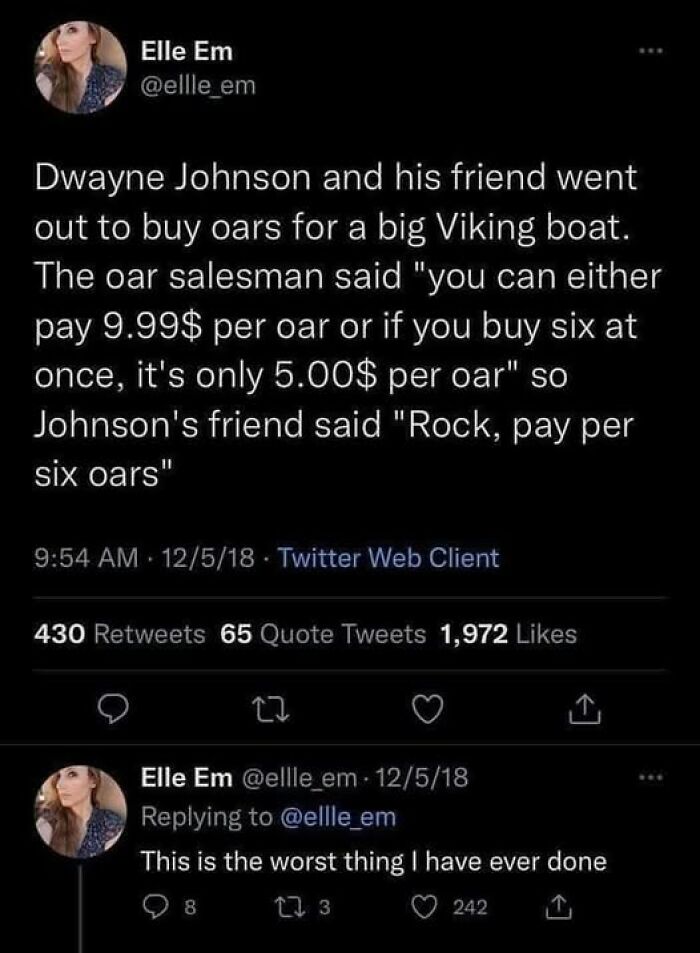Screen dimensions: 700x953
Task: Open Elle Em's profile picture on main tweet
Action: [82, 68]
